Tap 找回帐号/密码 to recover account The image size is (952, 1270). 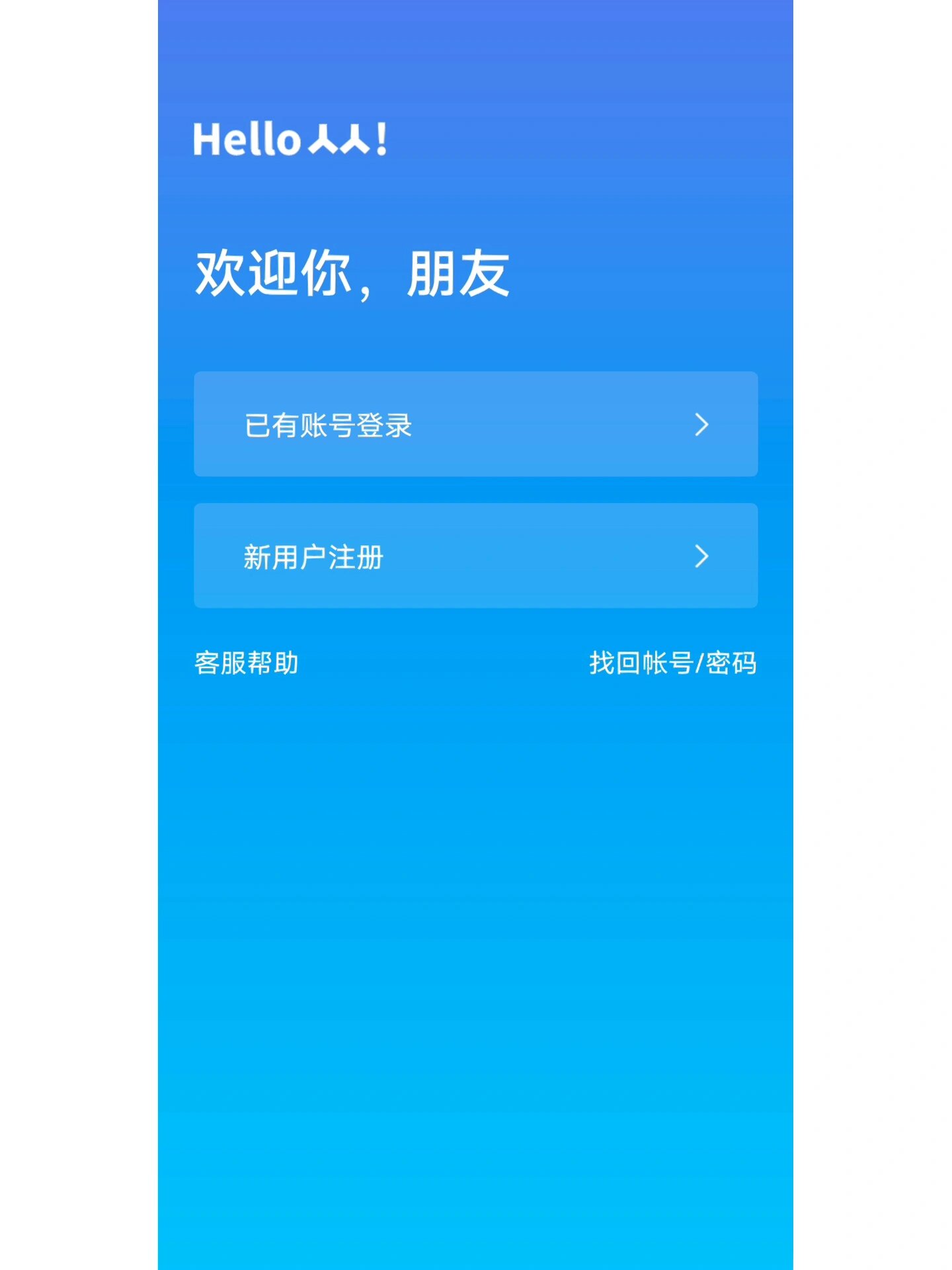click(x=672, y=663)
